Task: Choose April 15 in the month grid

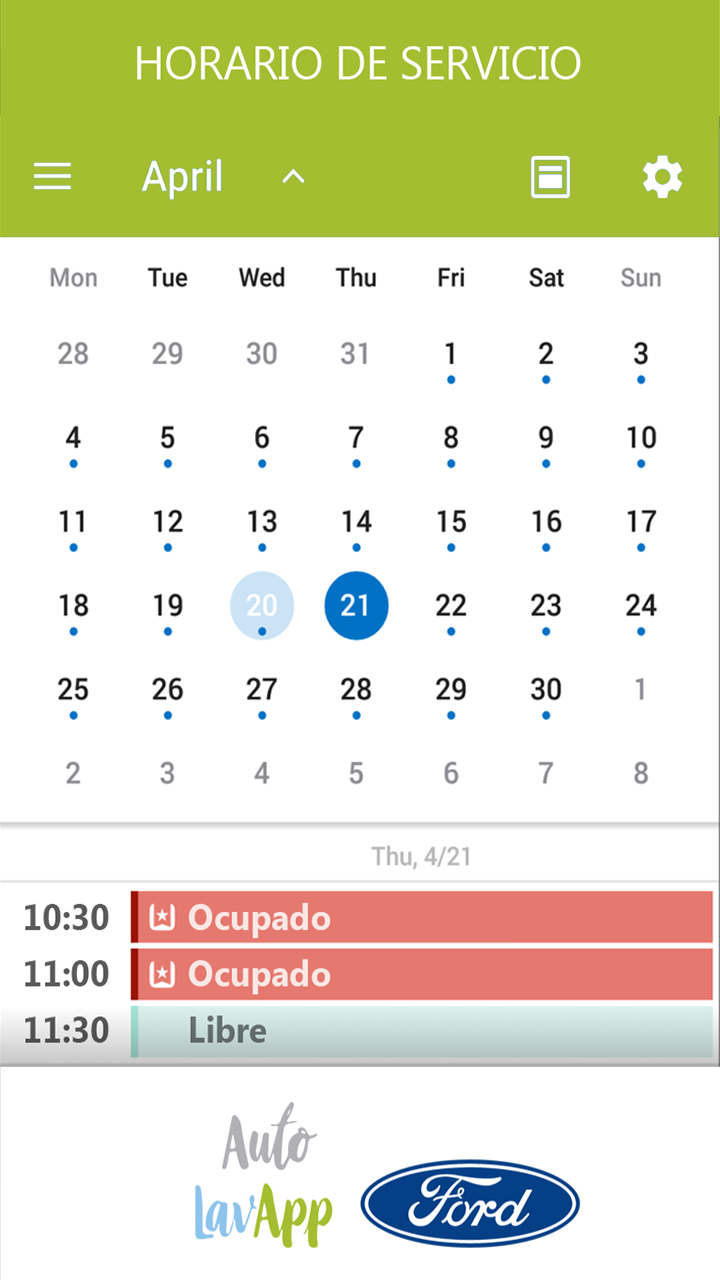Action: point(451,521)
